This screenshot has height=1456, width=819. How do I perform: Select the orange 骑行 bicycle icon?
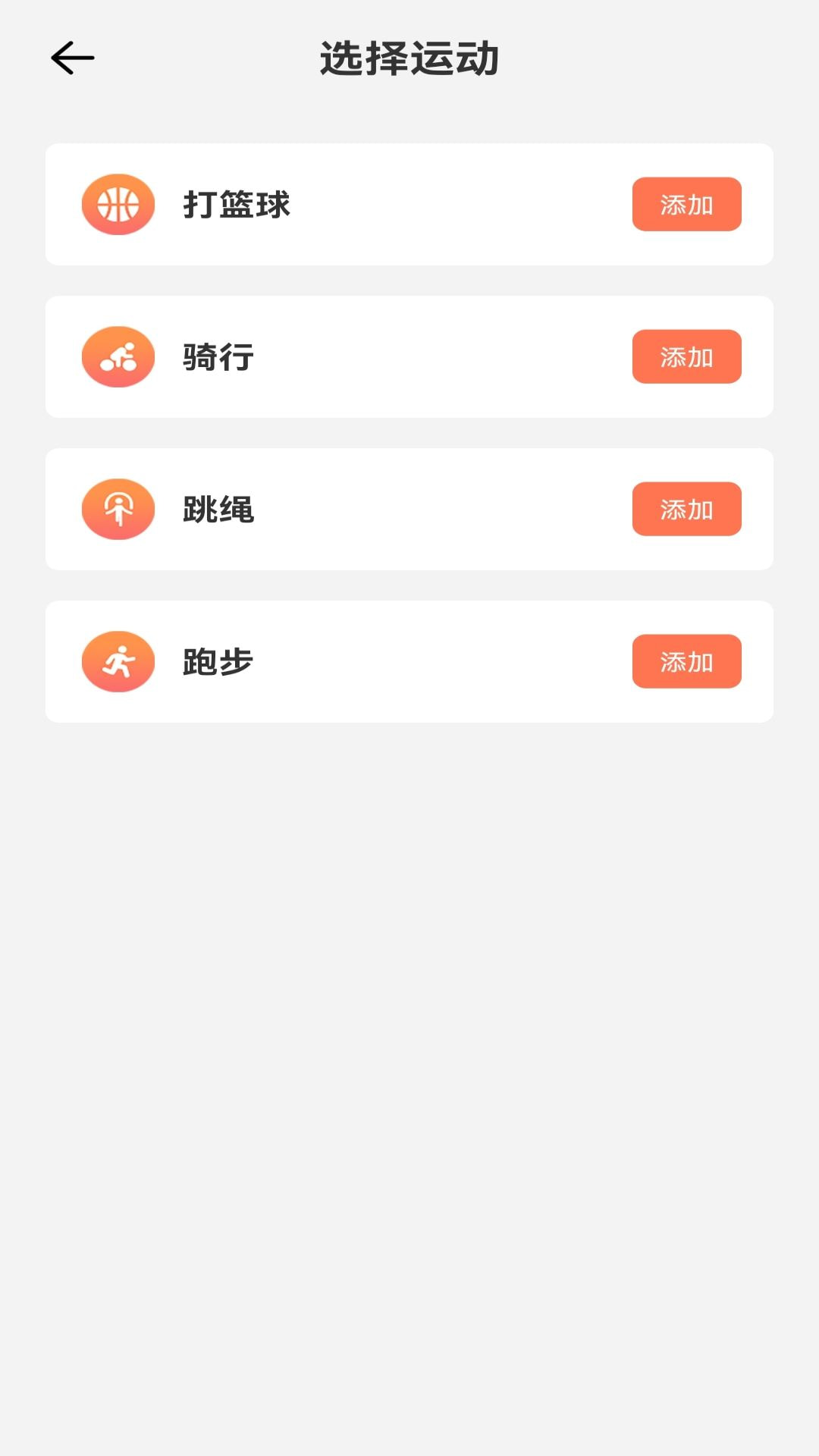pos(118,356)
